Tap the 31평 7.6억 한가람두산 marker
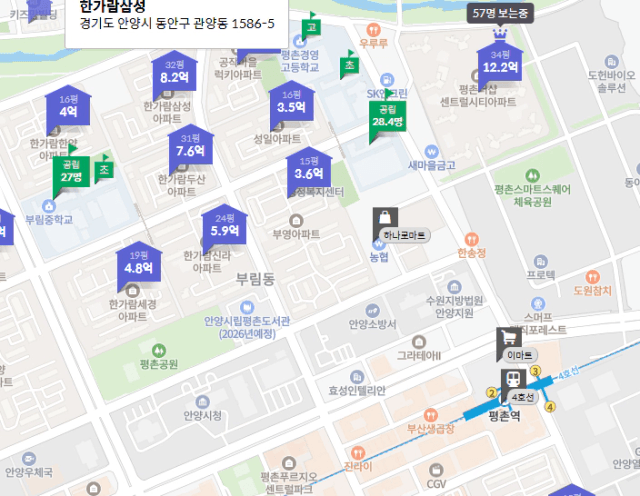 [x=190, y=147]
